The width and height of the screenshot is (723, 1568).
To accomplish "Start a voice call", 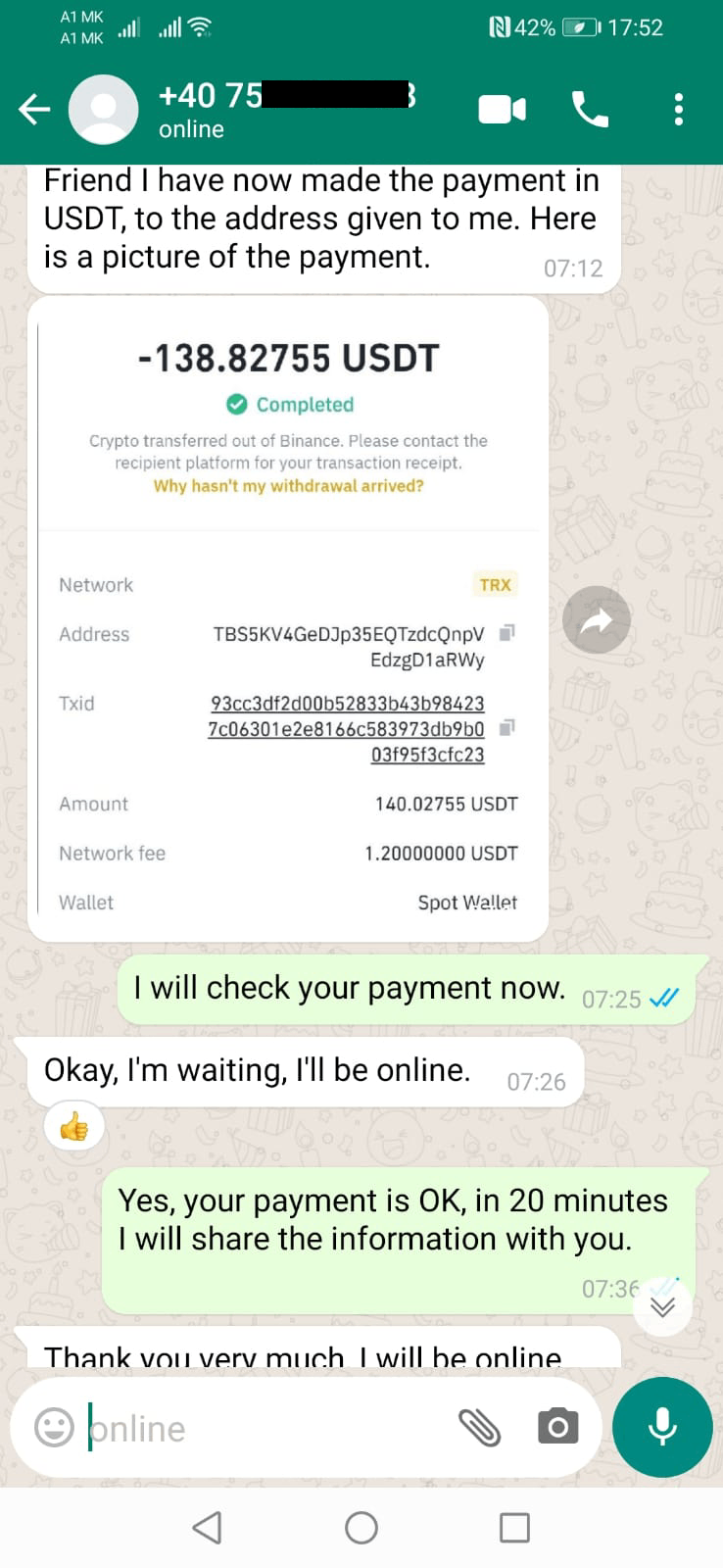I will coord(590,110).
